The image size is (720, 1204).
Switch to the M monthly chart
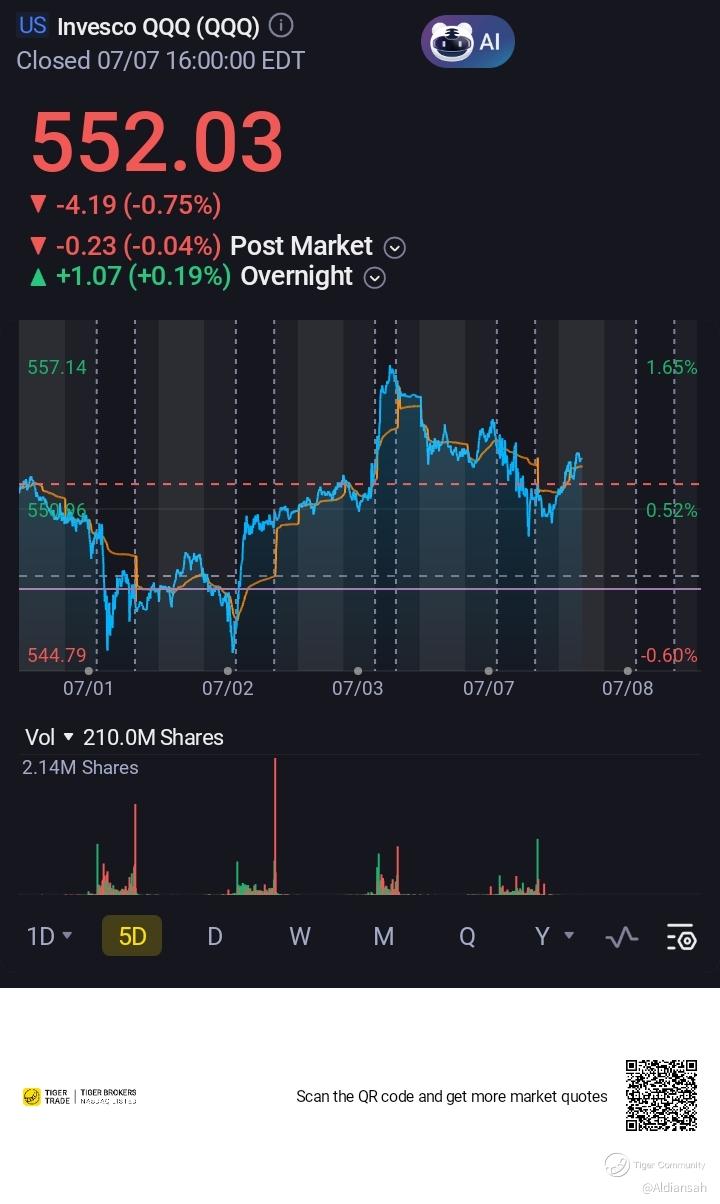(x=383, y=936)
